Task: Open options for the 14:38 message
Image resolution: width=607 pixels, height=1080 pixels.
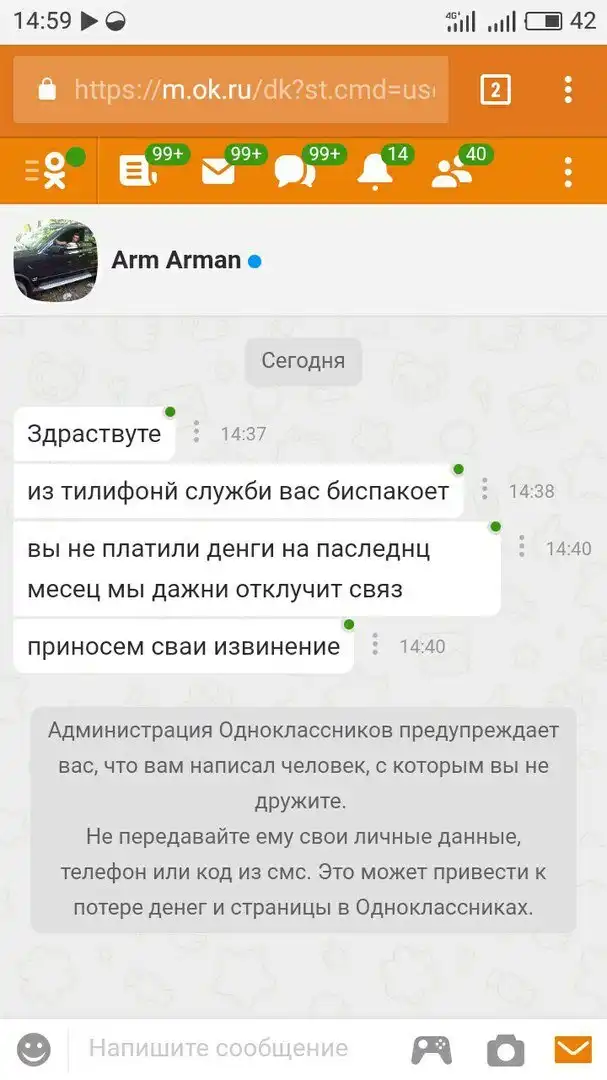Action: click(485, 490)
